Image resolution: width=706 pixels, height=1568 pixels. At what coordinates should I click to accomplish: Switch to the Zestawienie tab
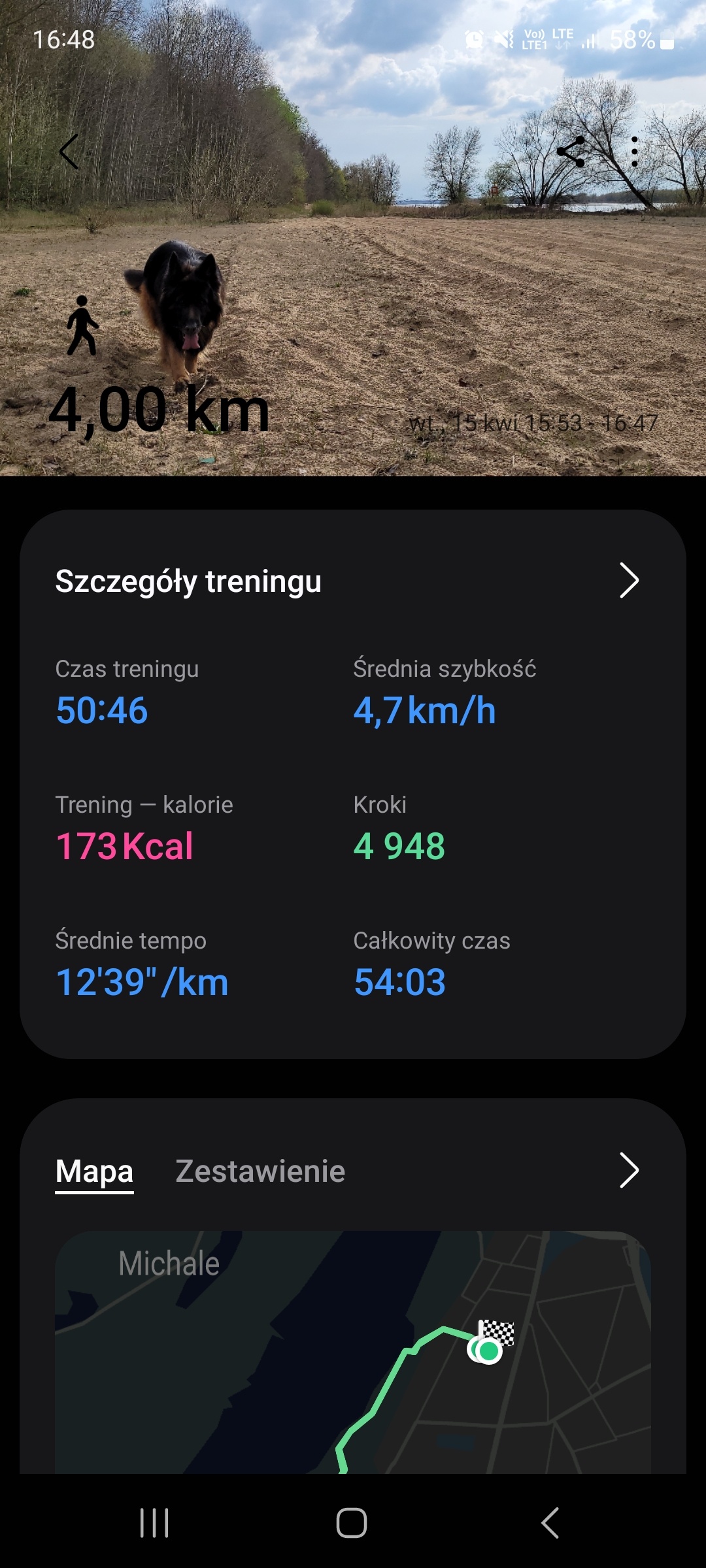point(260,1171)
